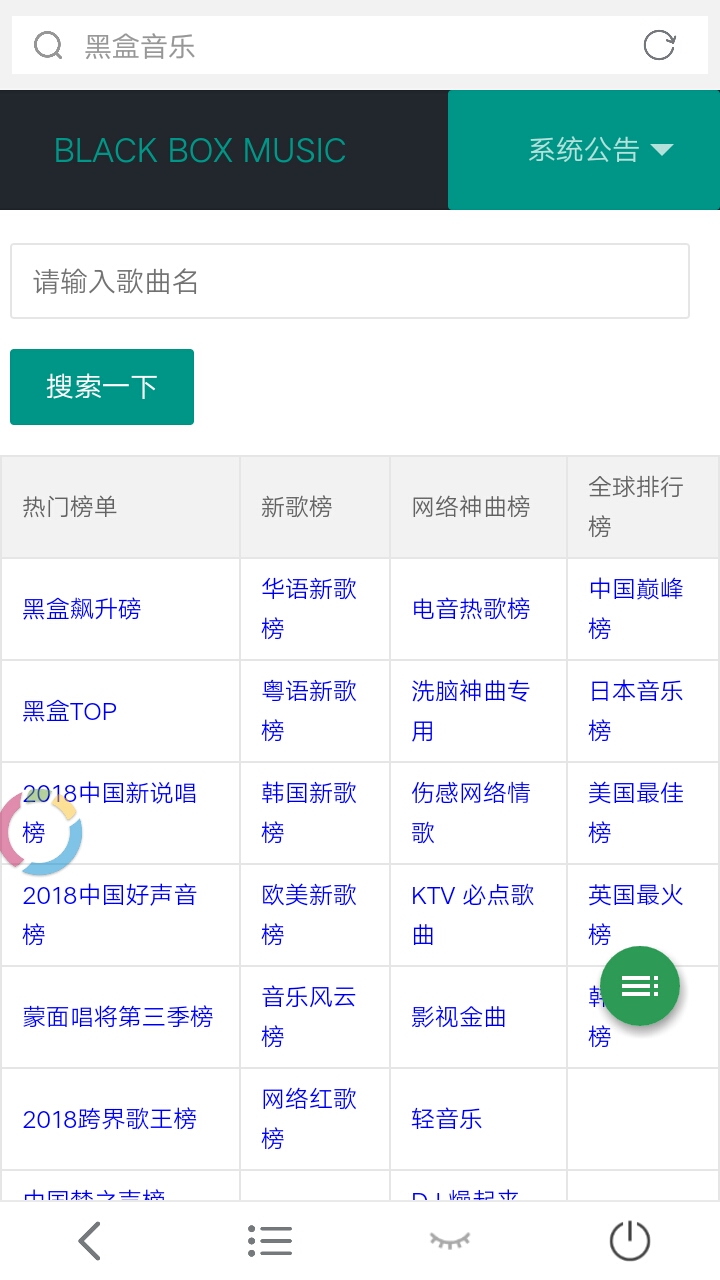The width and height of the screenshot is (720, 1280).
Task: Tap the 搜索一下 button
Action: 102,387
